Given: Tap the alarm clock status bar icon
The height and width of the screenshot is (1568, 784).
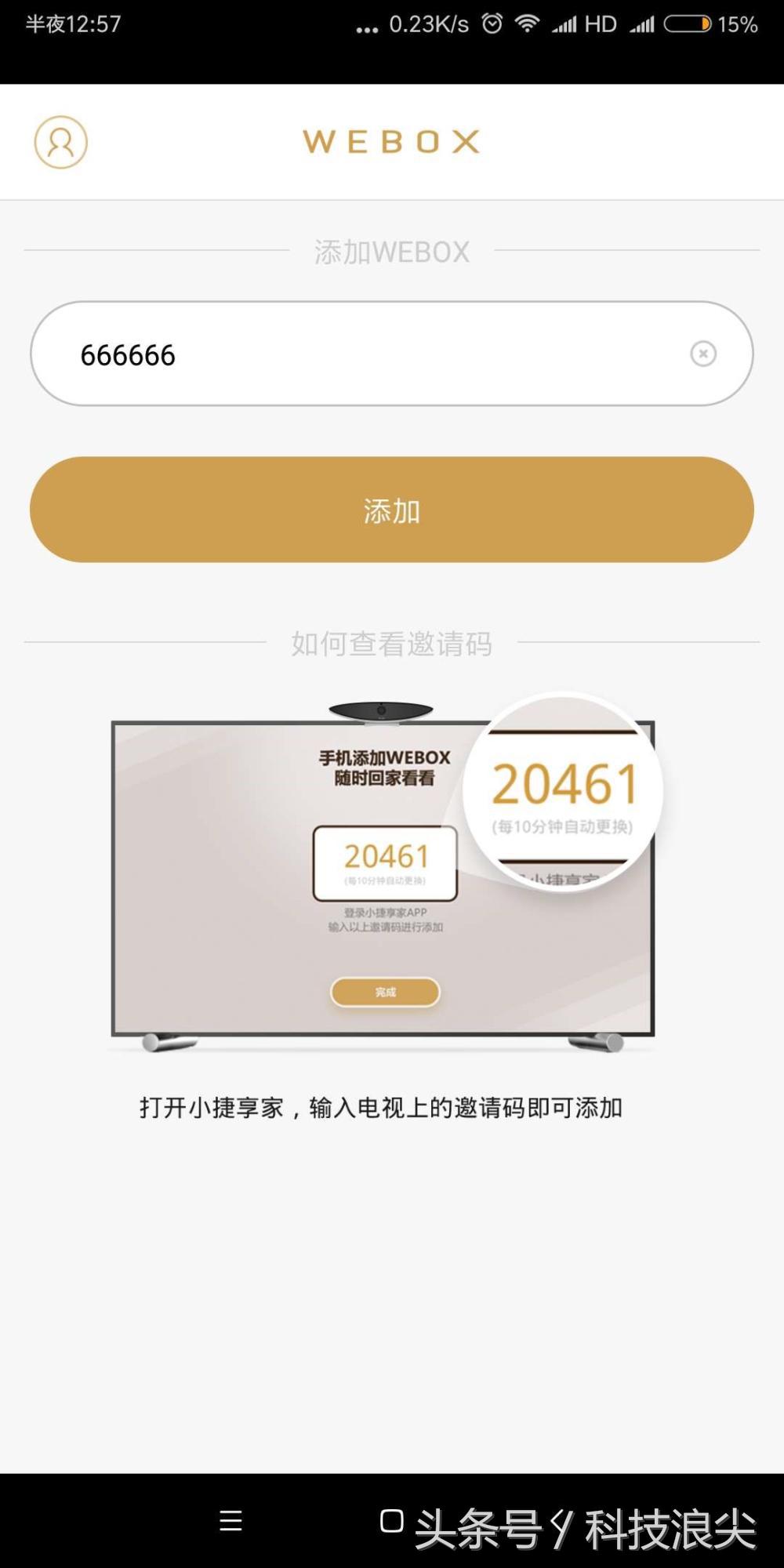Looking at the screenshot, I should click(491, 24).
